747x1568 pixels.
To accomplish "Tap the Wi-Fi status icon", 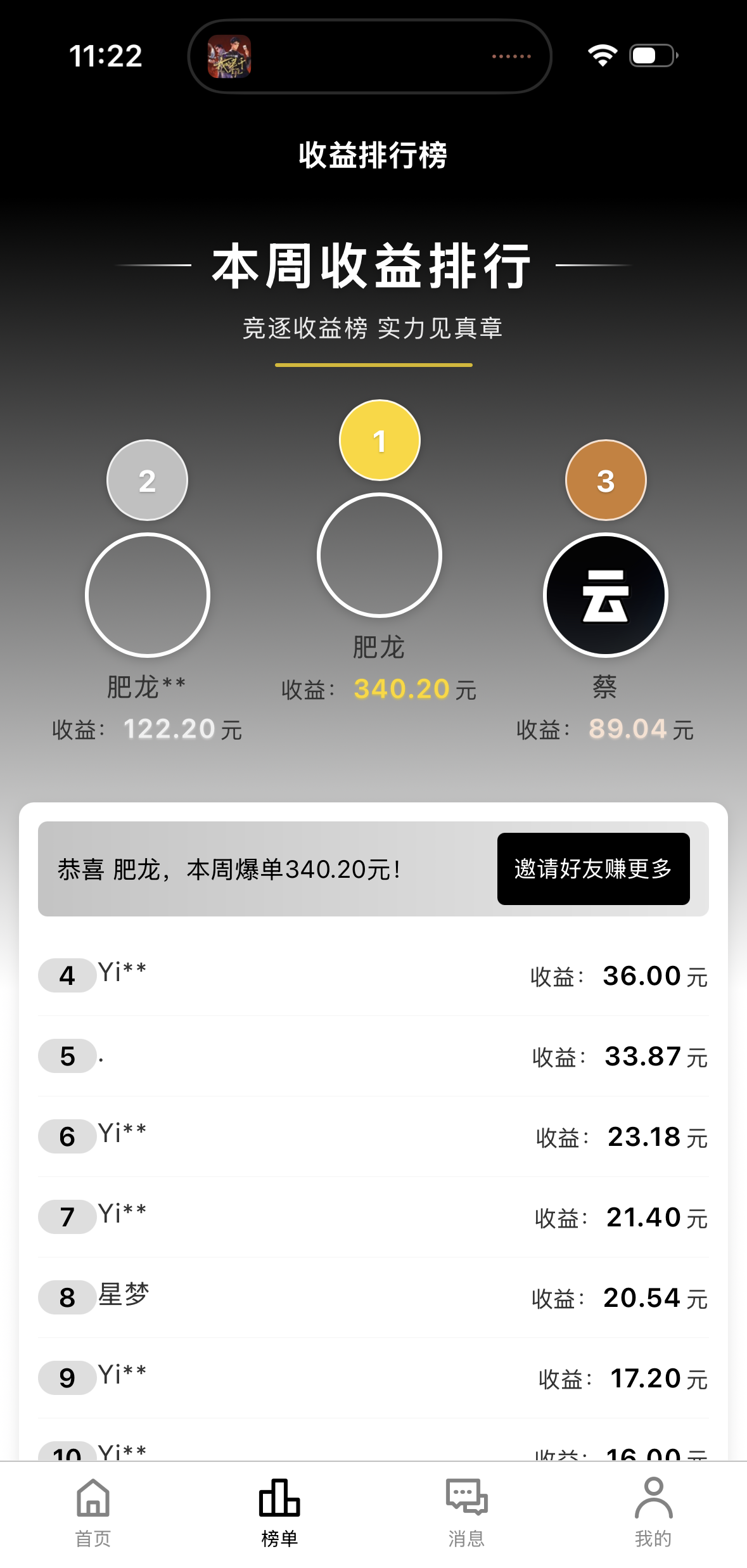I will coord(601,57).
